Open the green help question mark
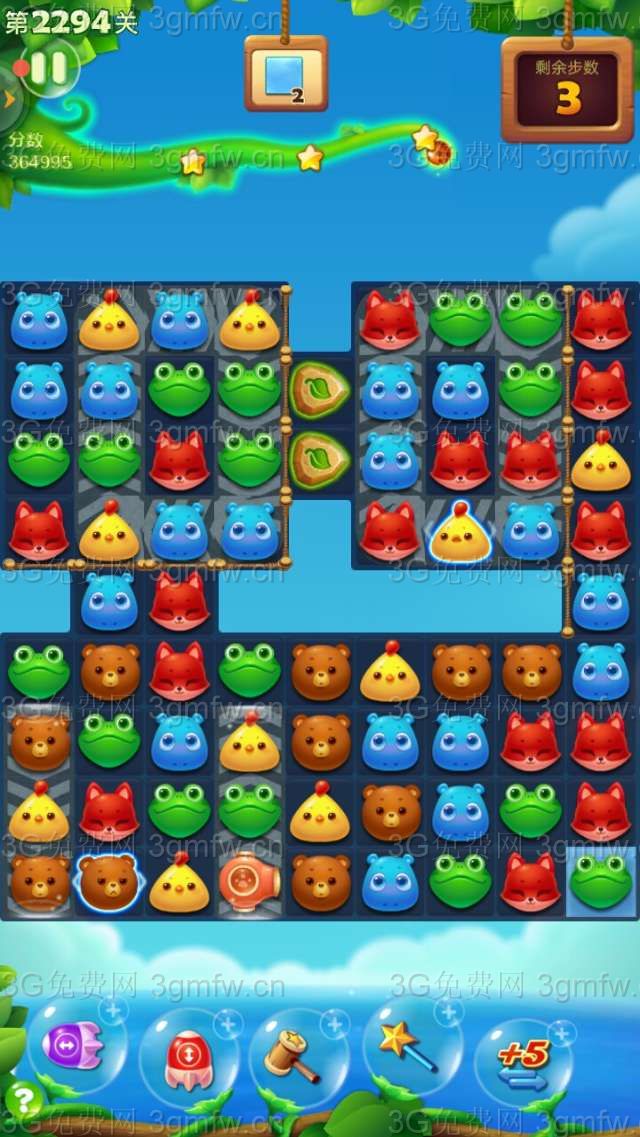 pos(22,1101)
